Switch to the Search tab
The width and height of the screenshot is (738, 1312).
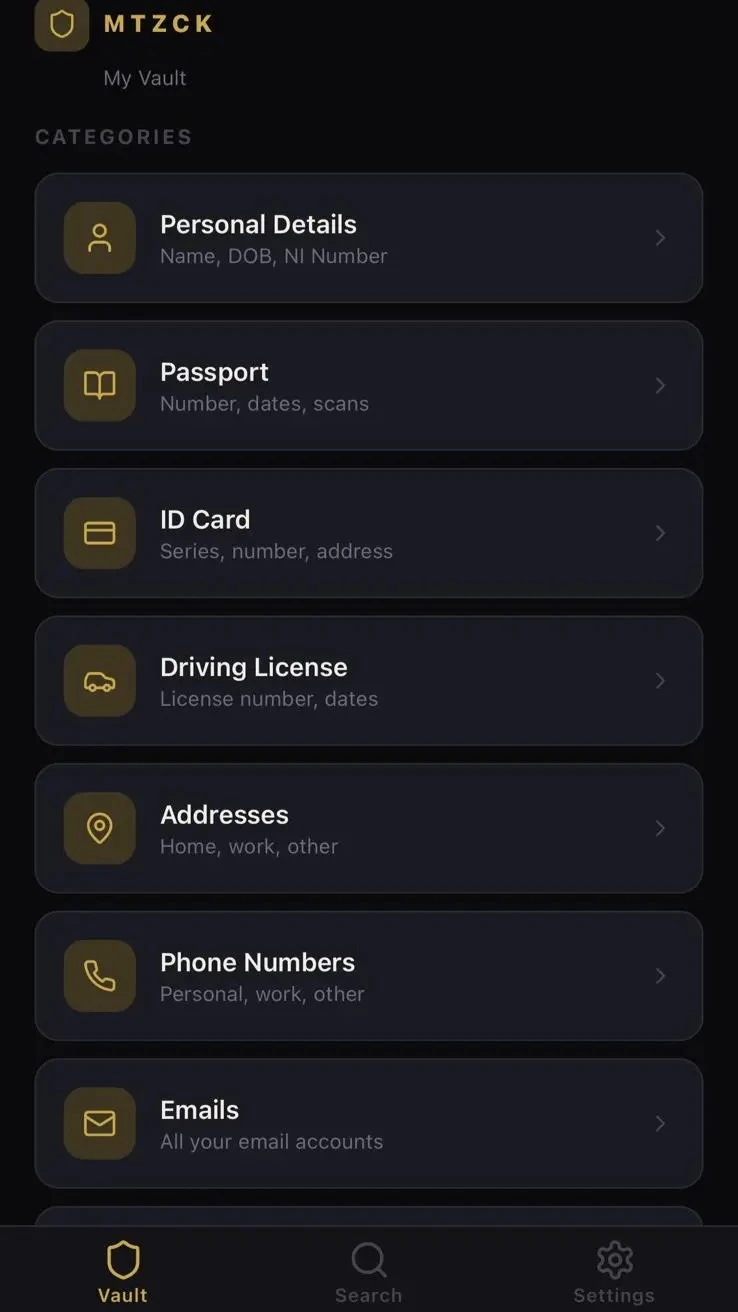pos(368,1268)
